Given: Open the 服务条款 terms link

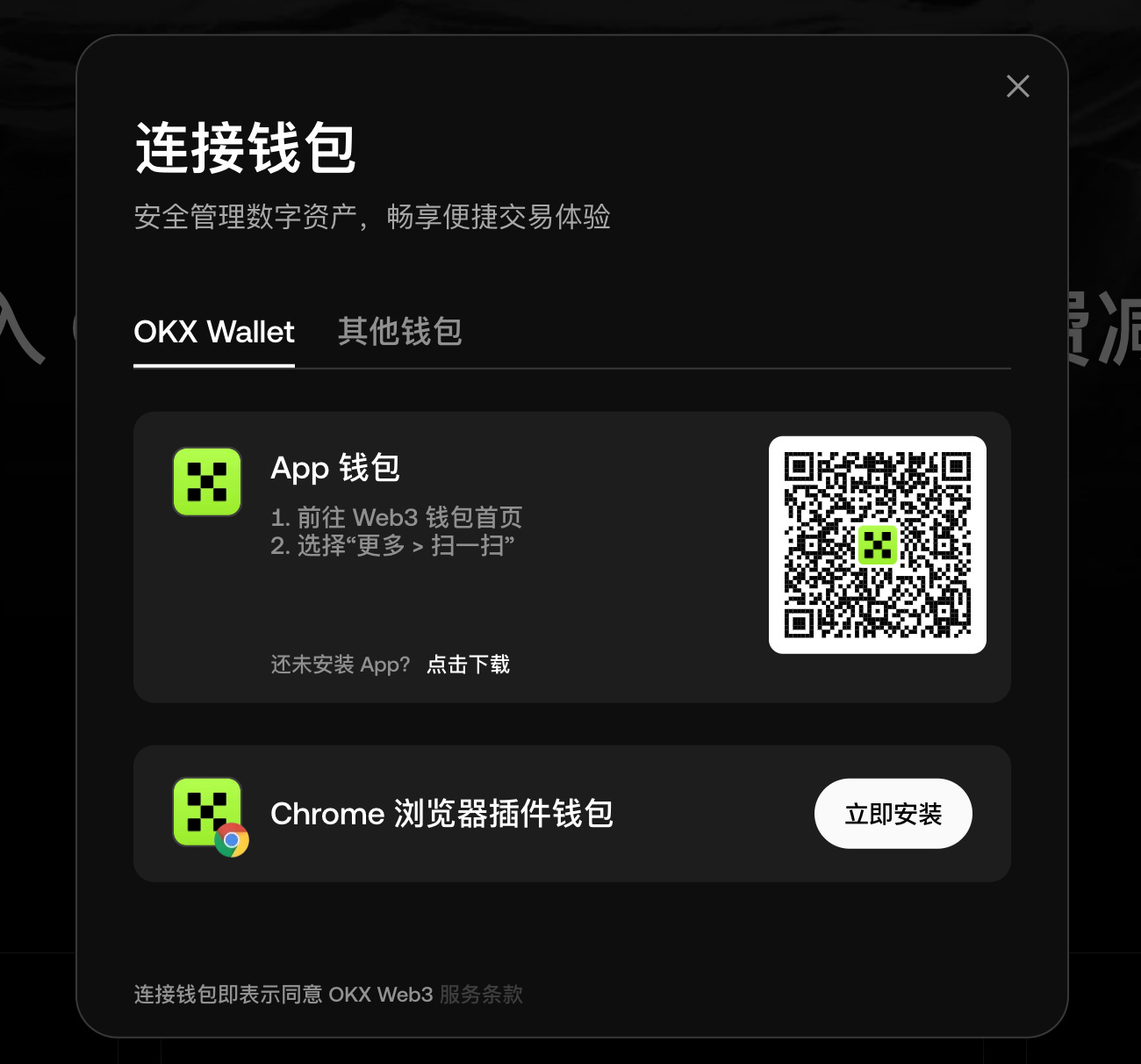Looking at the screenshot, I should [481, 995].
